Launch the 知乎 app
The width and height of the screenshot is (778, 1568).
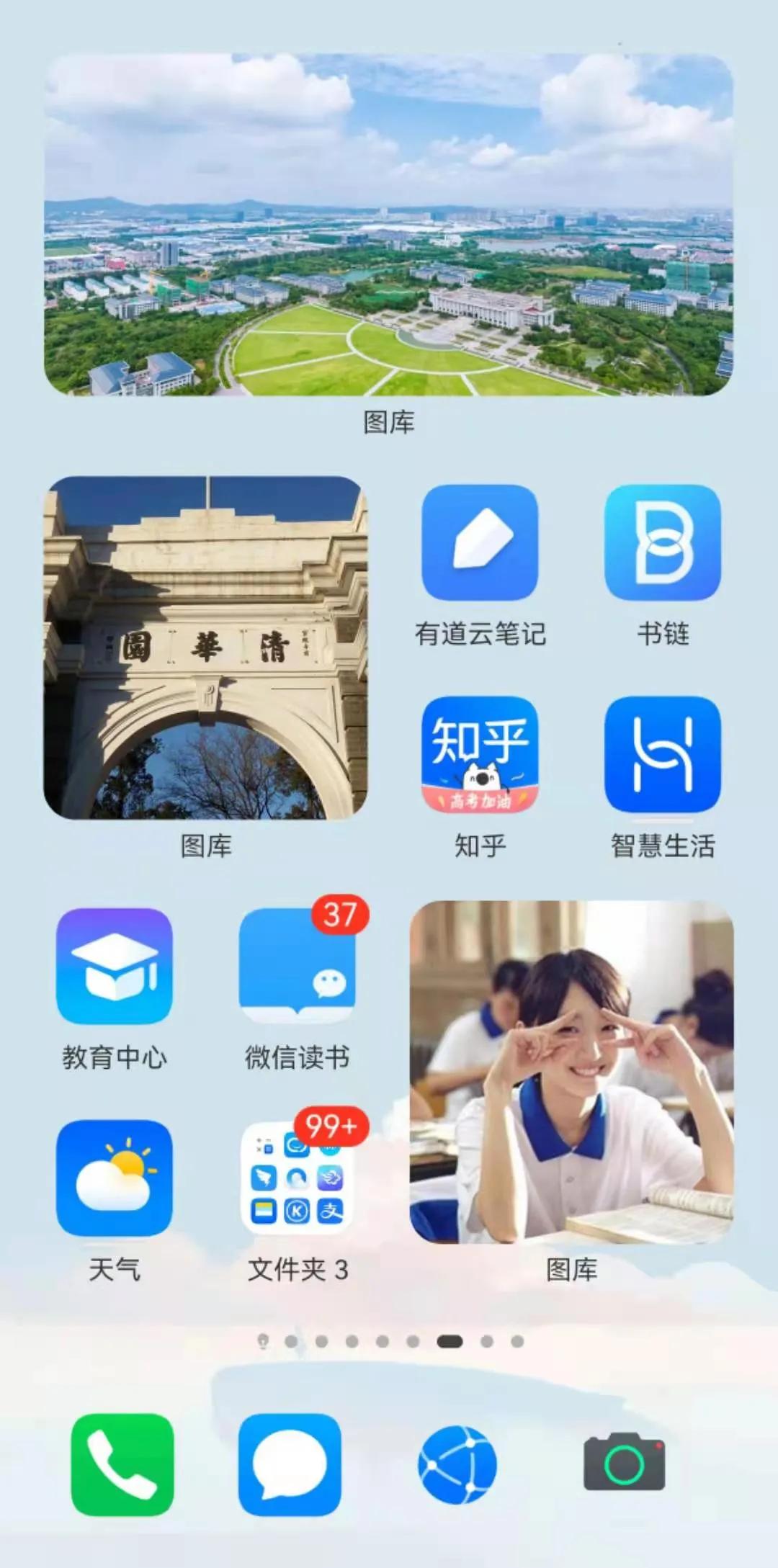point(480,754)
